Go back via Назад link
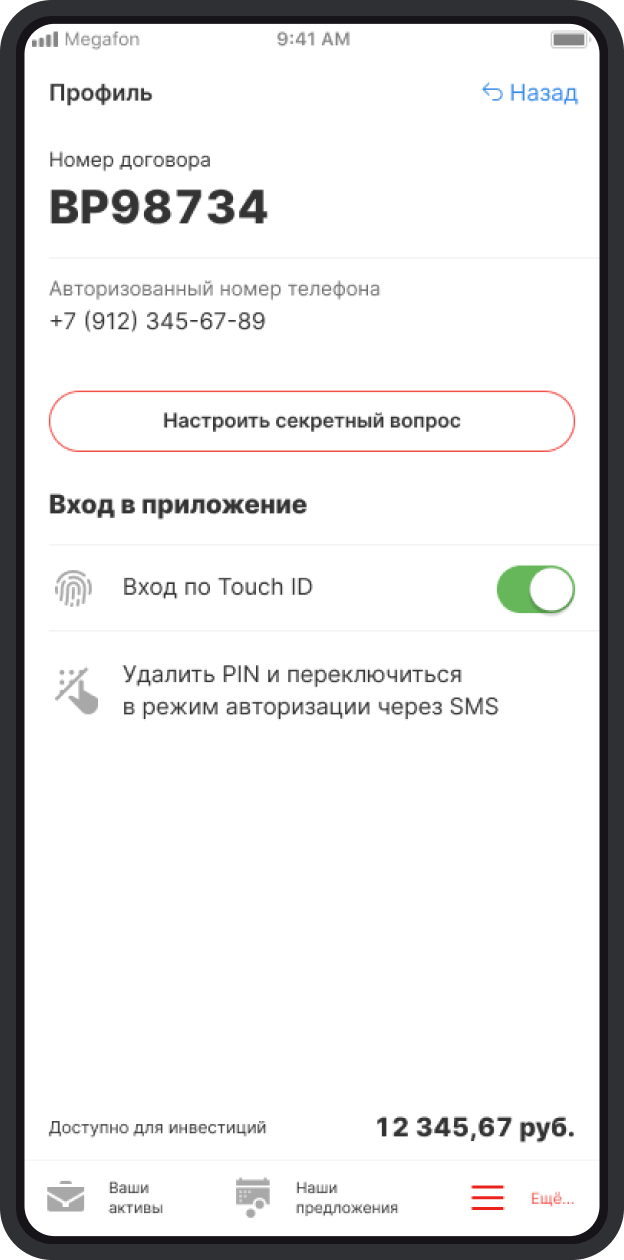The height and width of the screenshot is (1260, 624). click(530, 93)
